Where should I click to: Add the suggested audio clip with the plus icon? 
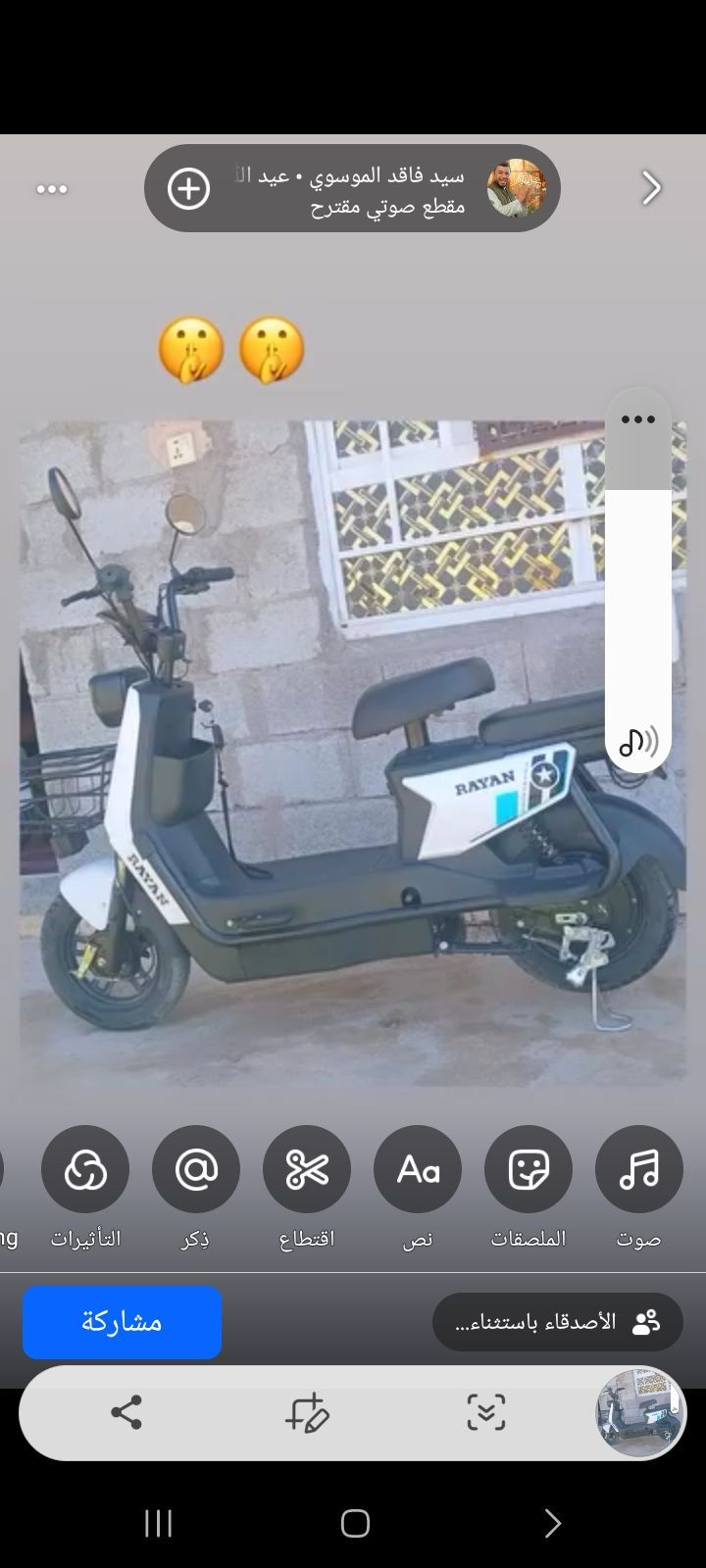(x=188, y=188)
